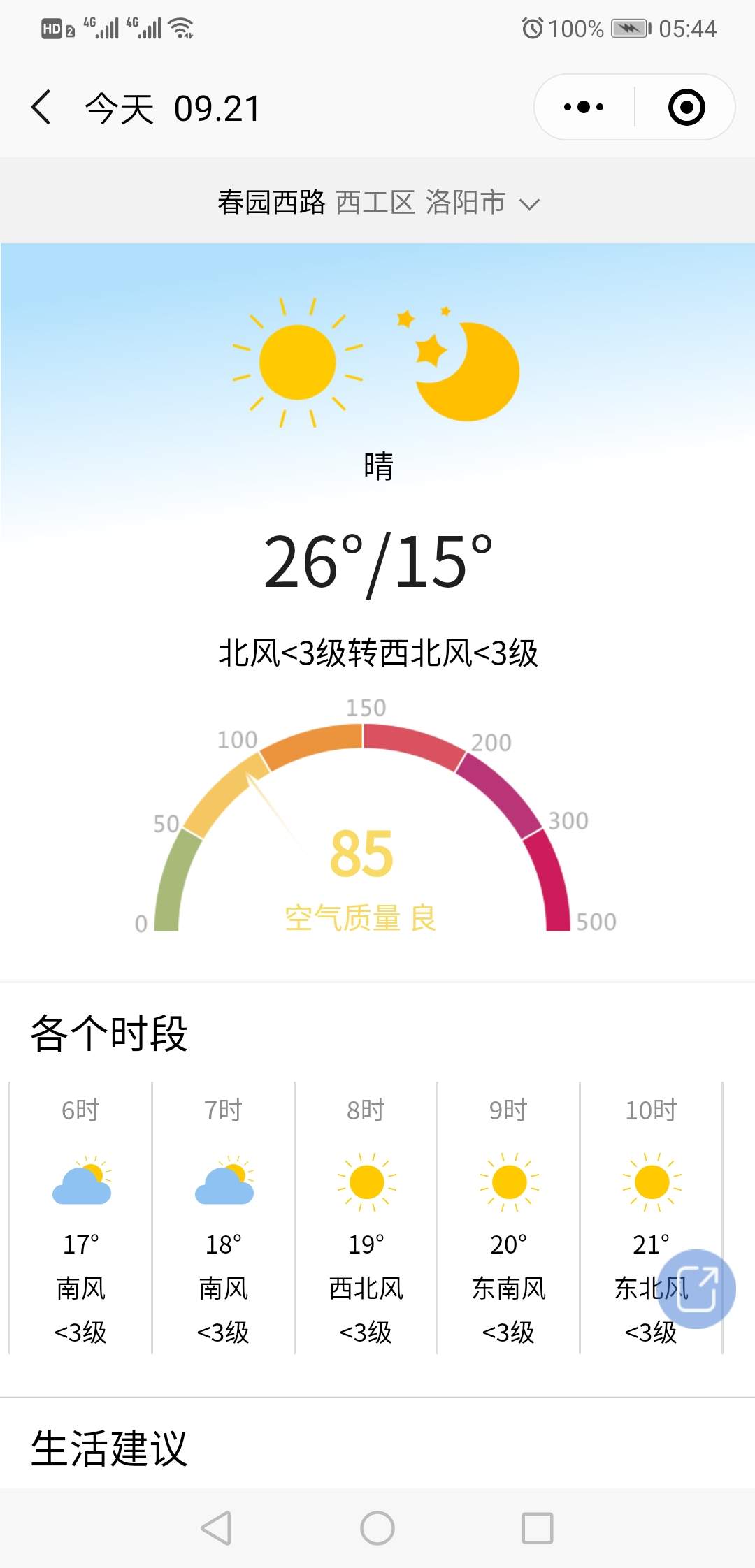Tap the system home button
Screen dimensions: 755x1568
[x=377, y=1527]
